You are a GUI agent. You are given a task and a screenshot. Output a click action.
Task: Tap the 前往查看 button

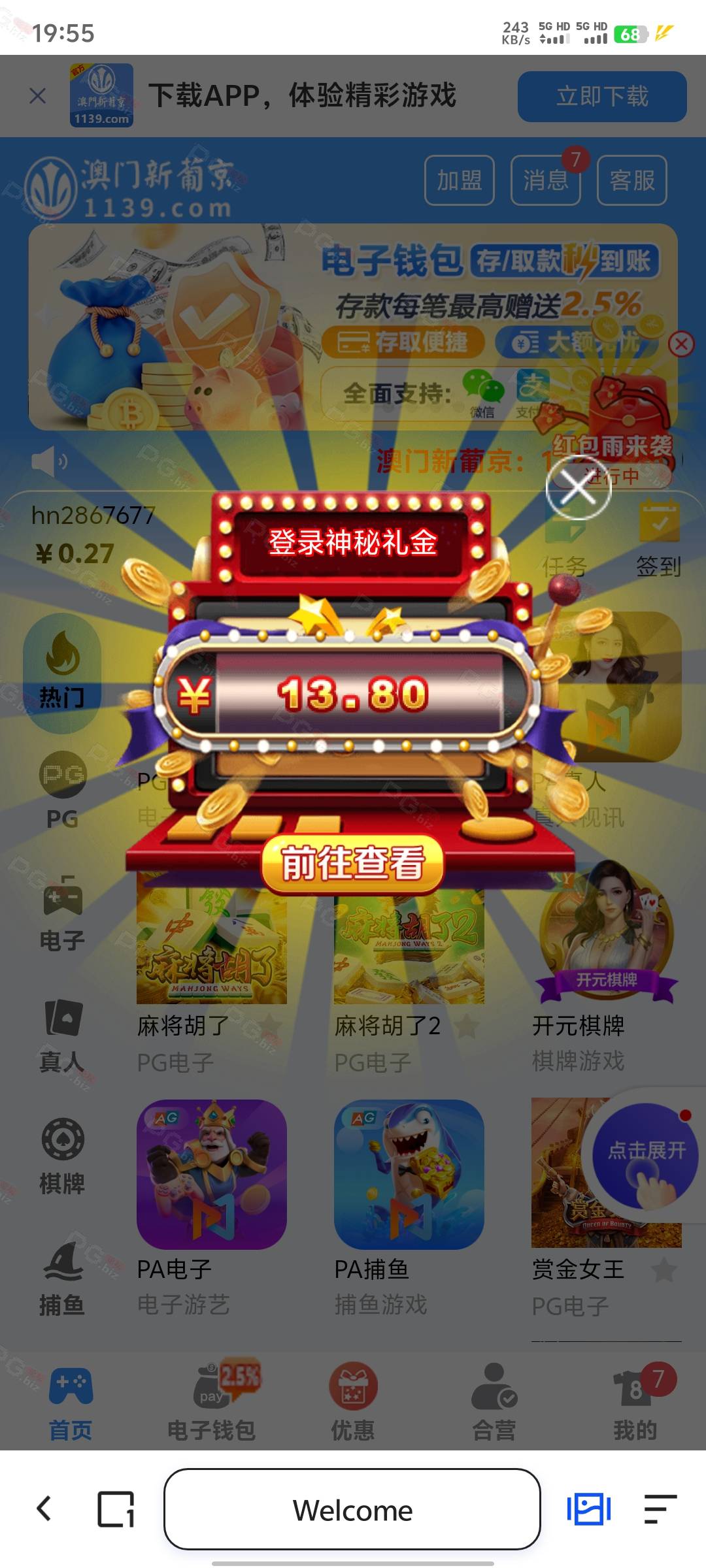(353, 864)
